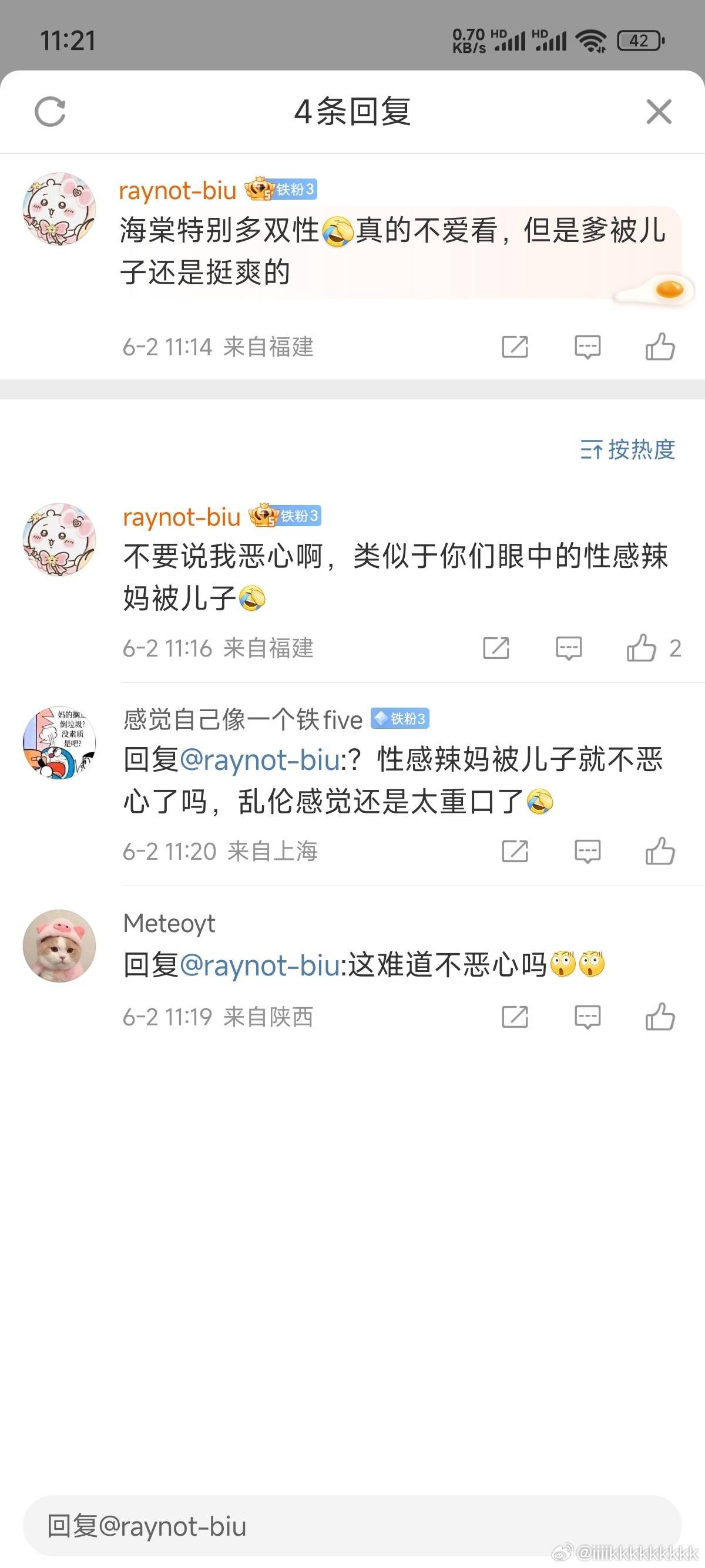
Task: Comment on Meteoyt's reply
Action: pyautogui.click(x=587, y=1017)
